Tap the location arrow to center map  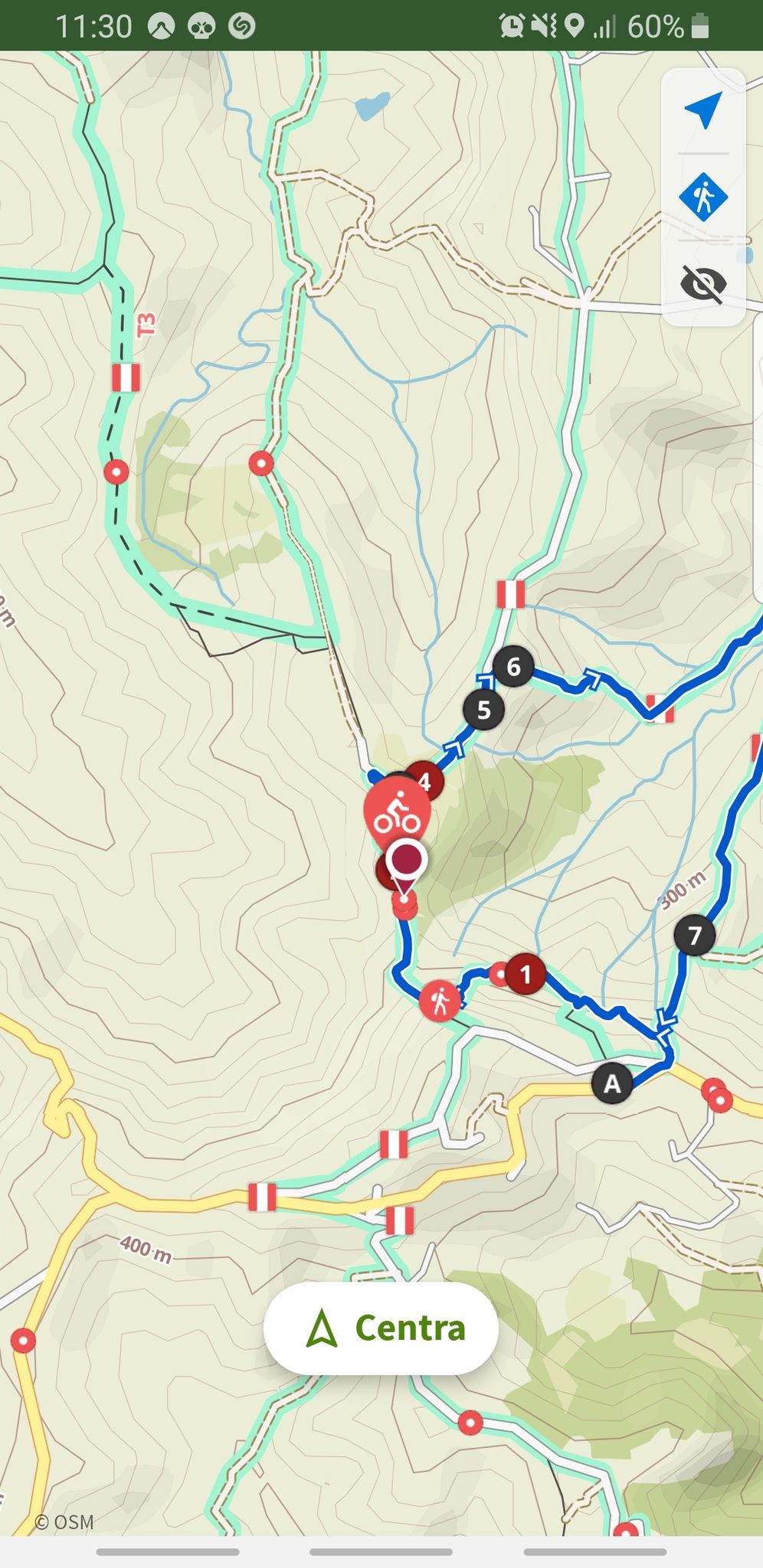703,111
